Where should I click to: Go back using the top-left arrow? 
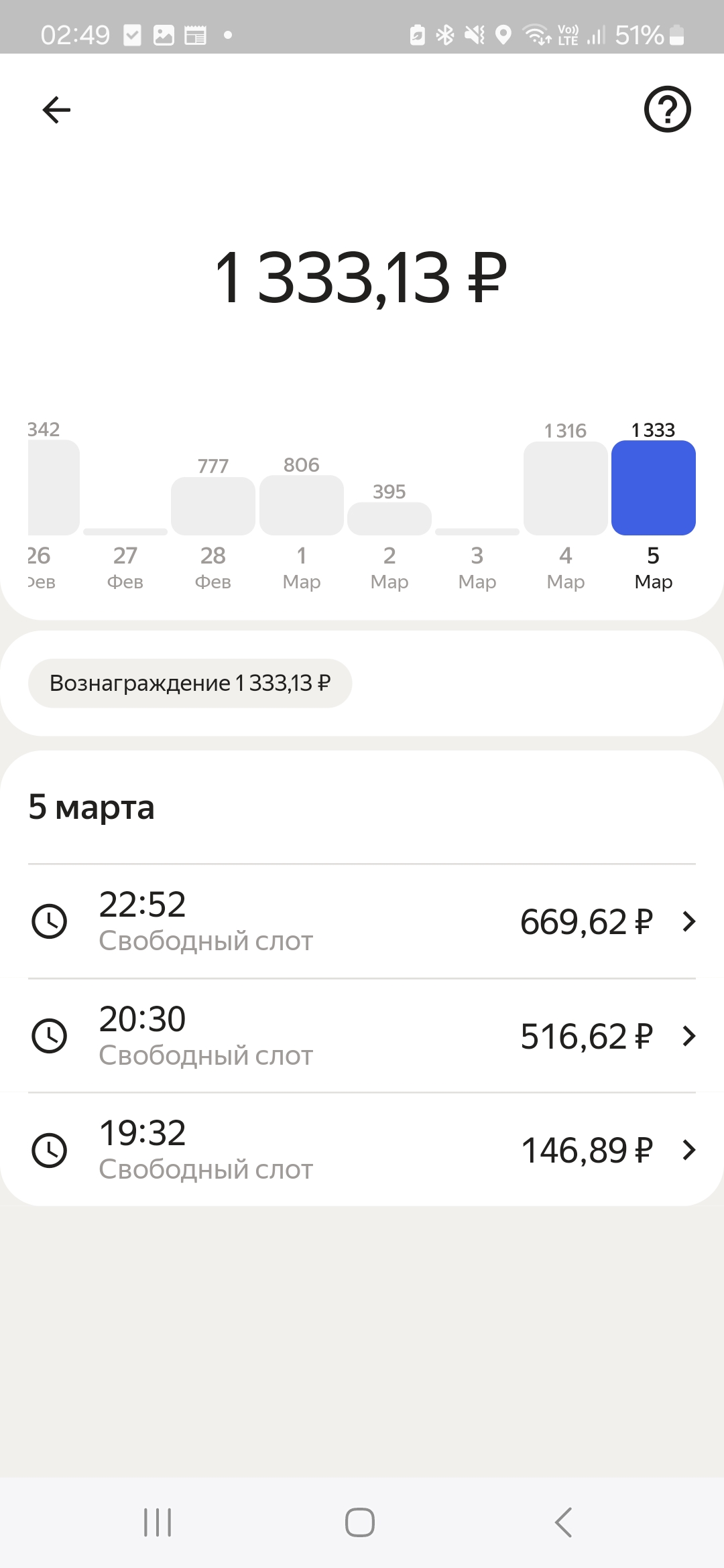(x=56, y=109)
